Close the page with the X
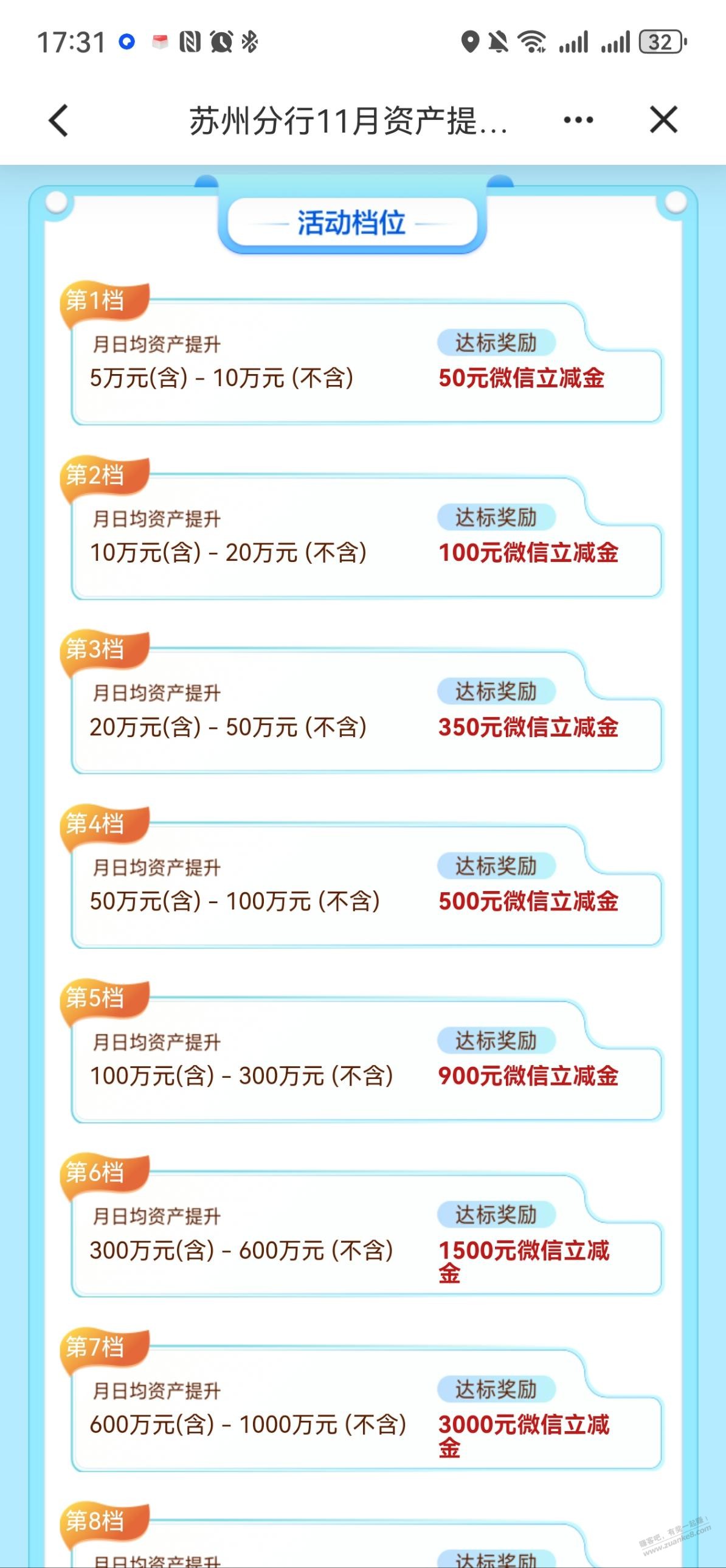This screenshot has height=1568, width=726. 663,119
